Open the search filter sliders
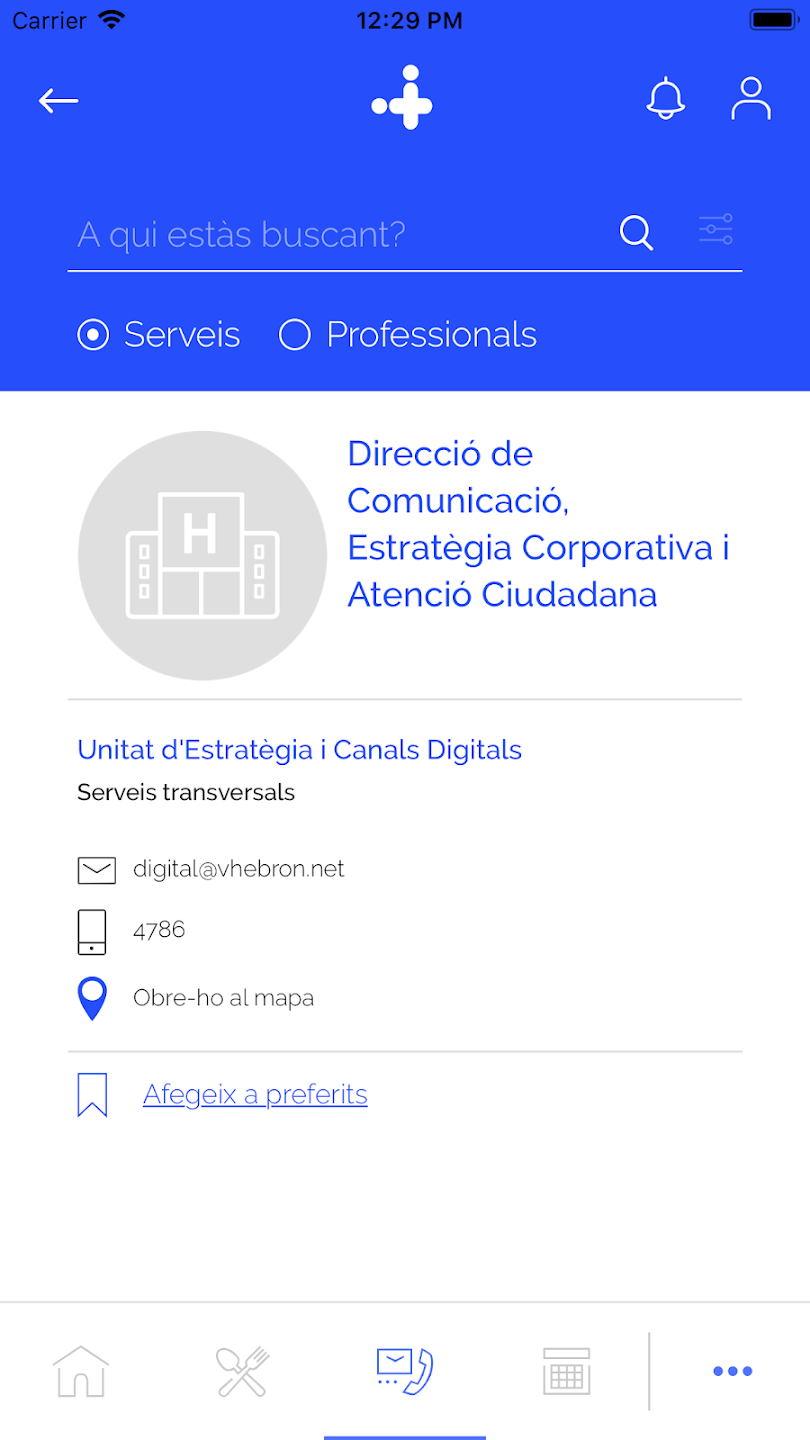Image resolution: width=810 pixels, height=1440 pixels. pos(716,230)
